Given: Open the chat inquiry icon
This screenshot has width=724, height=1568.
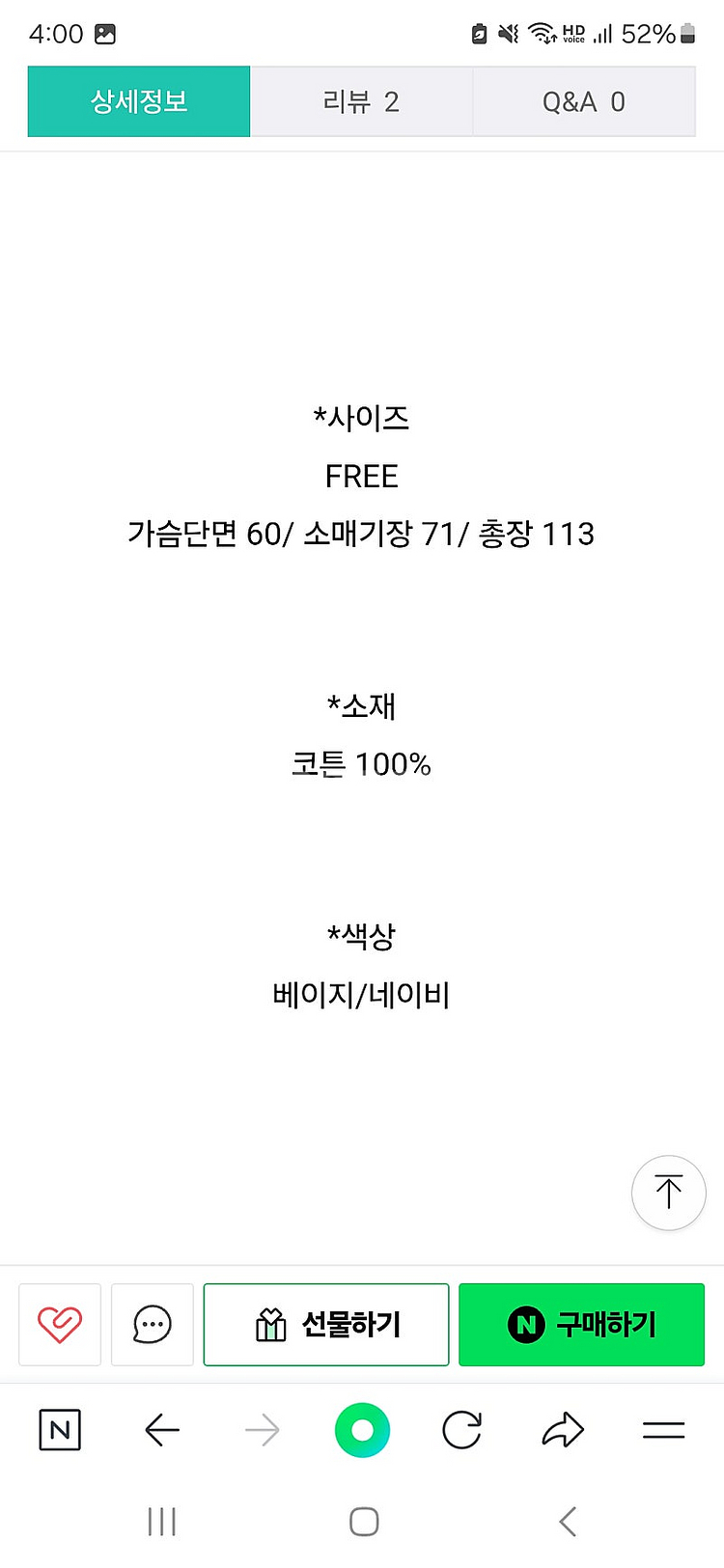Looking at the screenshot, I should pyautogui.click(x=153, y=1324).
